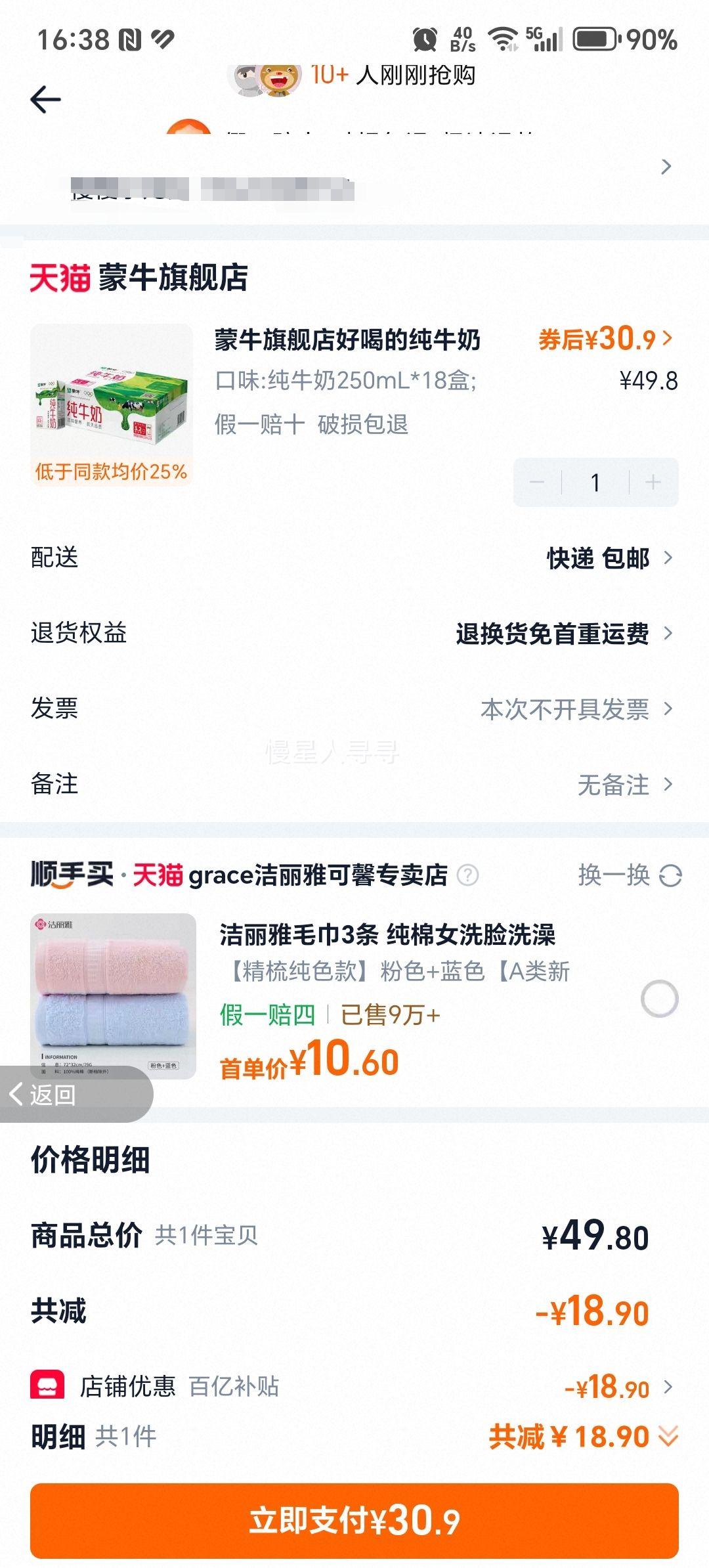Open 蒙牛旗舰店好喝的纯牛奶 product page
The width and height of the screenshot is (709, 1568).
pyautogui.click(x=348, y=340)
